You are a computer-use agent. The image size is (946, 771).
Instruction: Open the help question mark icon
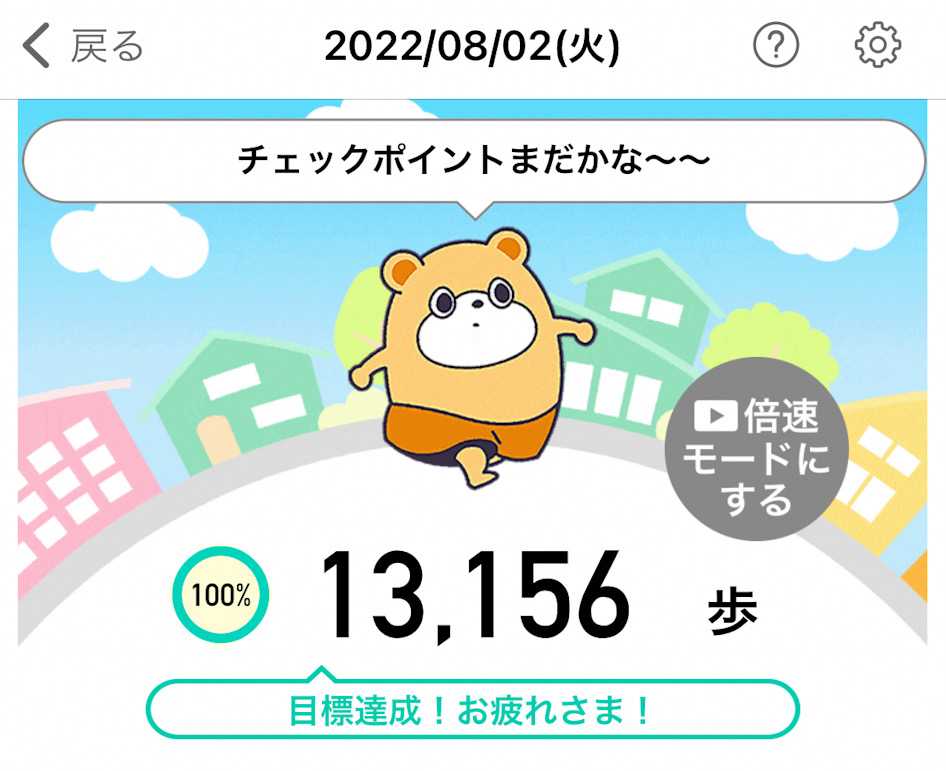click(x=776, y=45)
